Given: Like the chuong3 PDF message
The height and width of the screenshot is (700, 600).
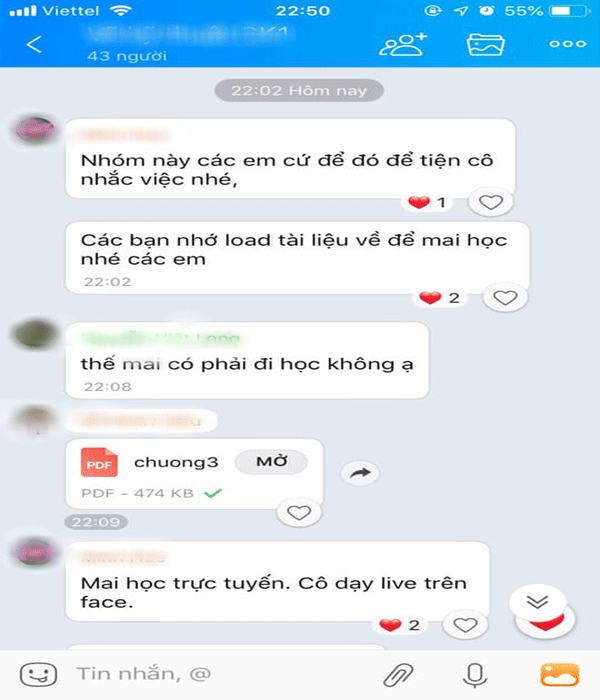Looking at the screenshot, I should pos(298,513).
